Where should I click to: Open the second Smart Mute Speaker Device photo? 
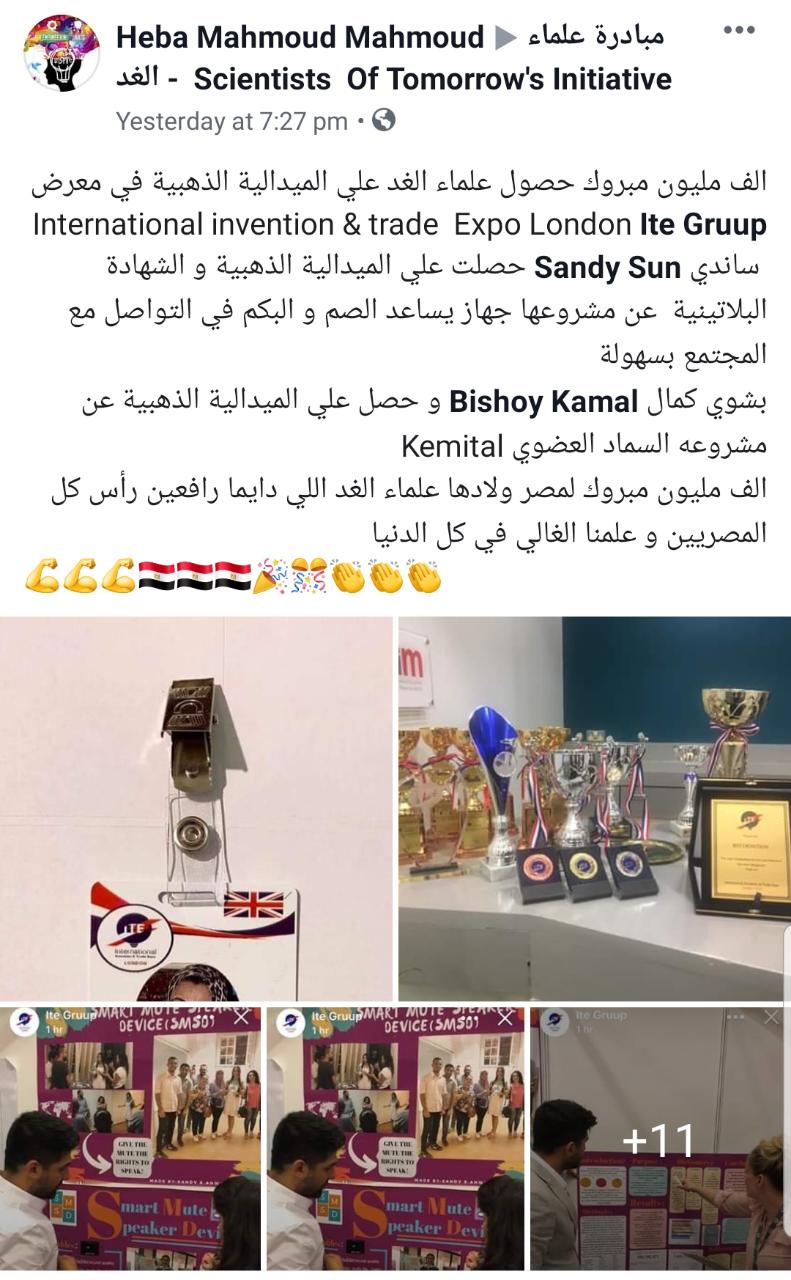pos(395,1138)
